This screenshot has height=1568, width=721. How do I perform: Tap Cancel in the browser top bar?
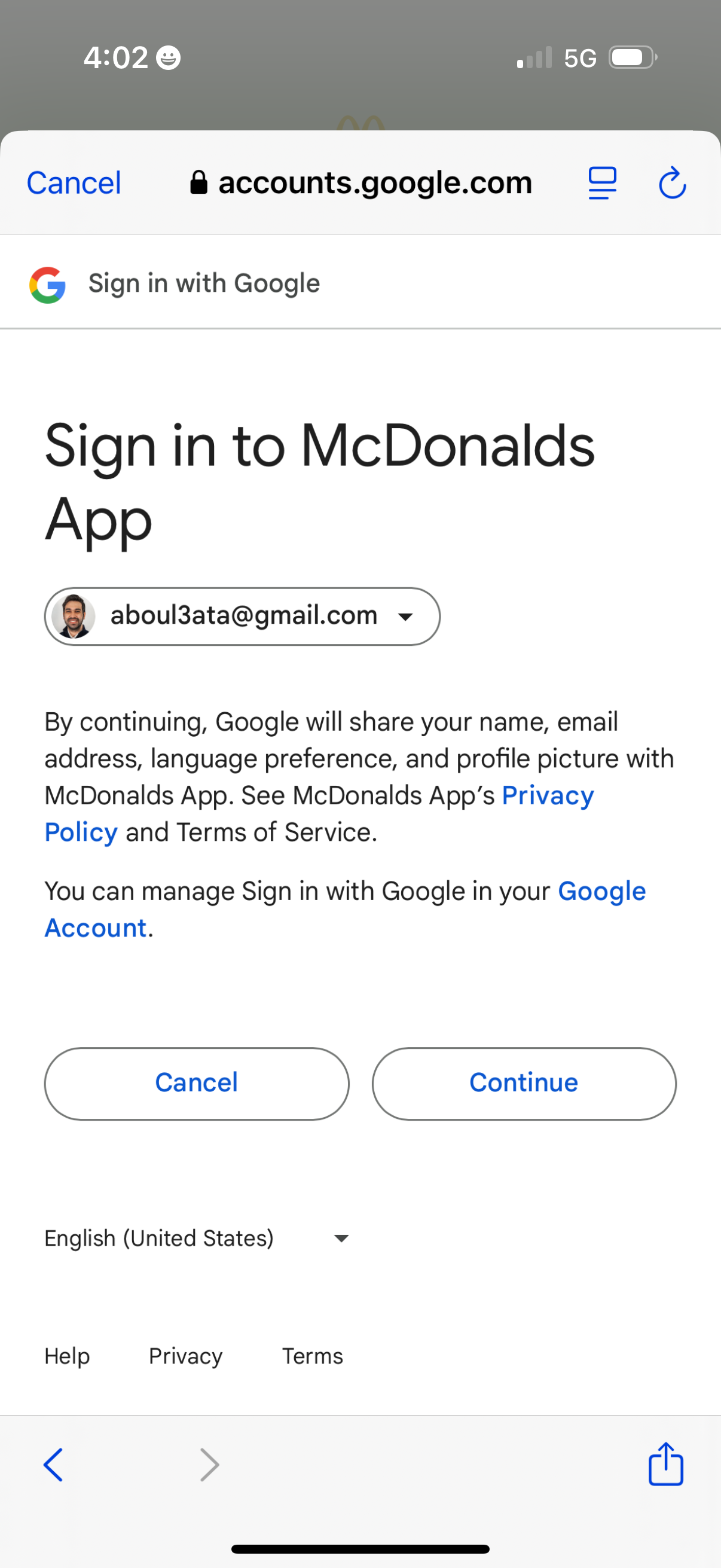[74, 183]
